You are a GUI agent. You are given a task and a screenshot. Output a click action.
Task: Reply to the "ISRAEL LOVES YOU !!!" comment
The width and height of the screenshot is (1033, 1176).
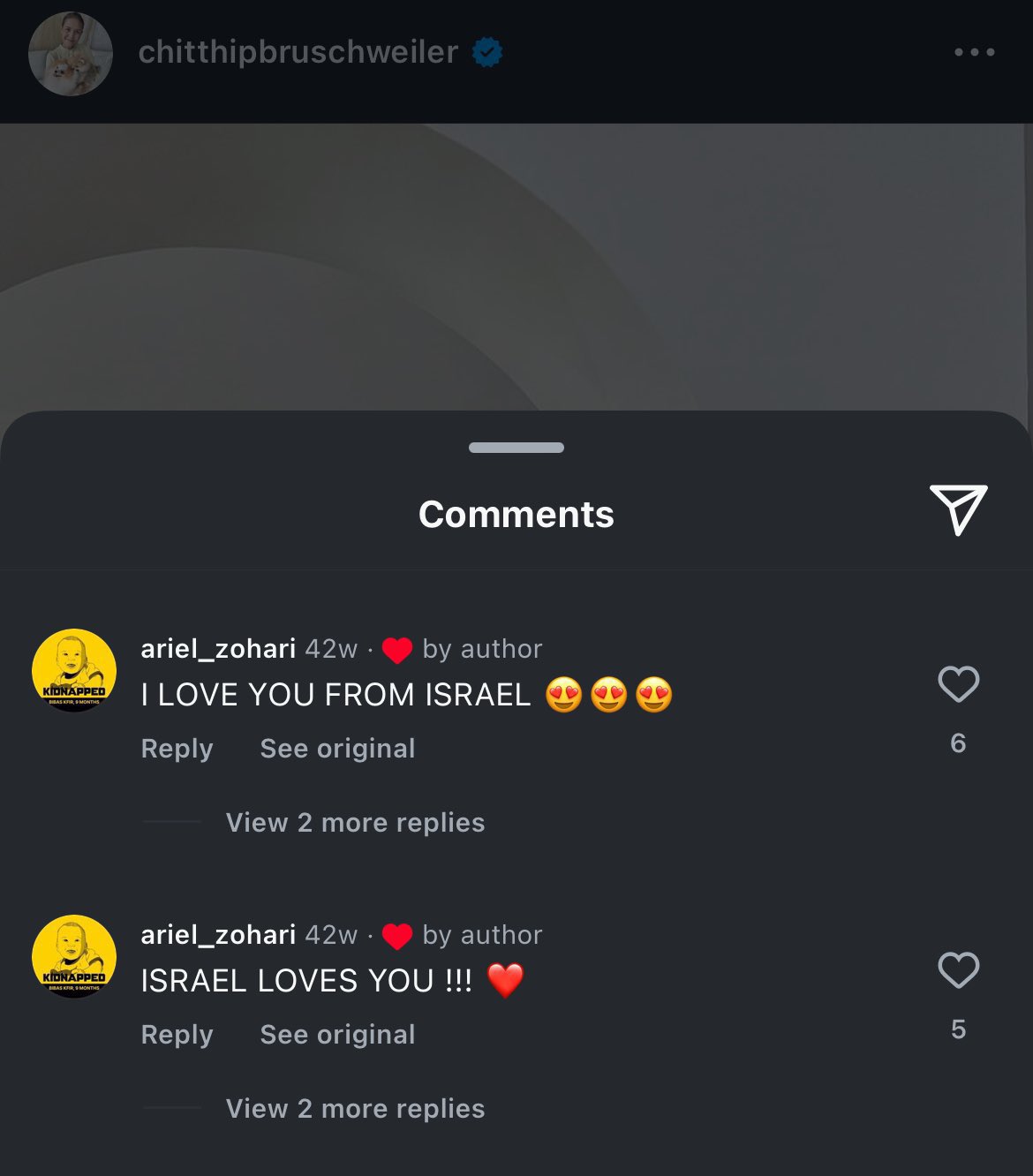pos(177,1035)
